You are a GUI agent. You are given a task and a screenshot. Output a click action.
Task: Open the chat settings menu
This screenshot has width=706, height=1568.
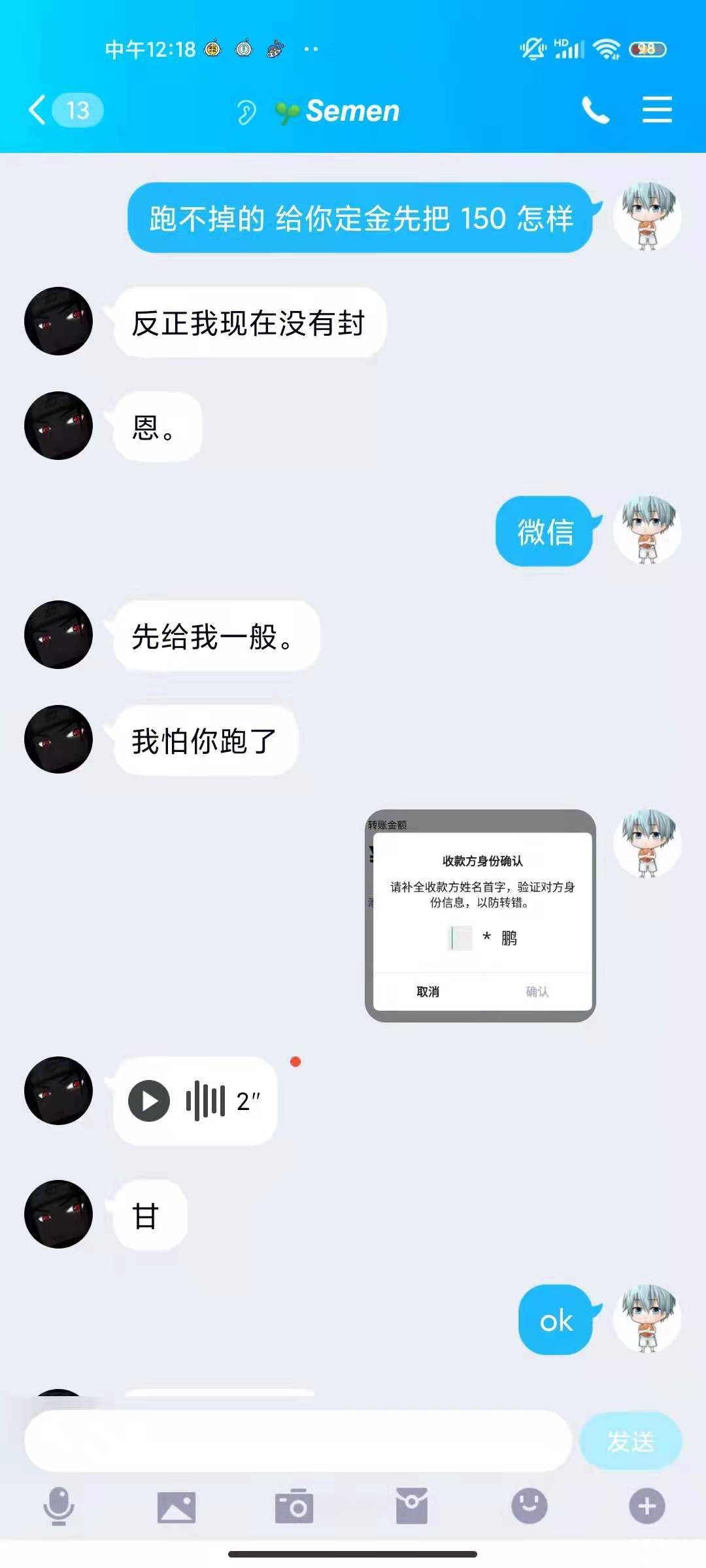(656, 110)
